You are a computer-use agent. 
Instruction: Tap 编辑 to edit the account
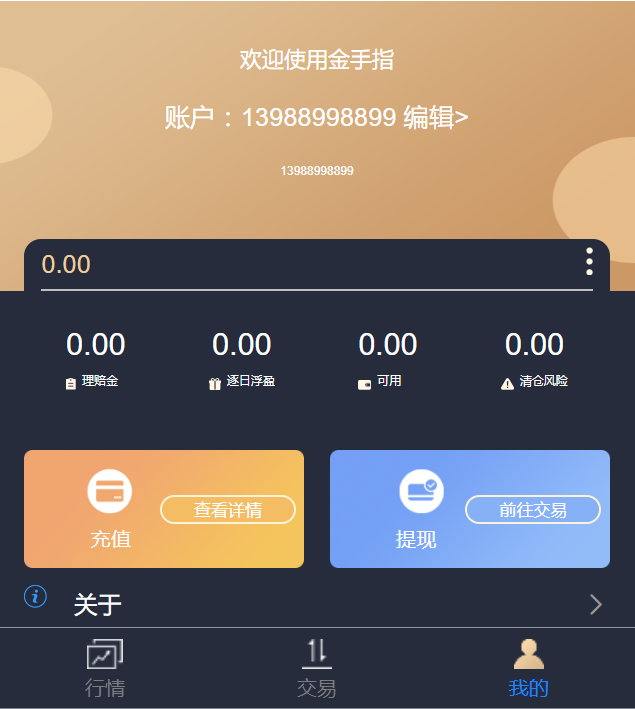(435, 118)
